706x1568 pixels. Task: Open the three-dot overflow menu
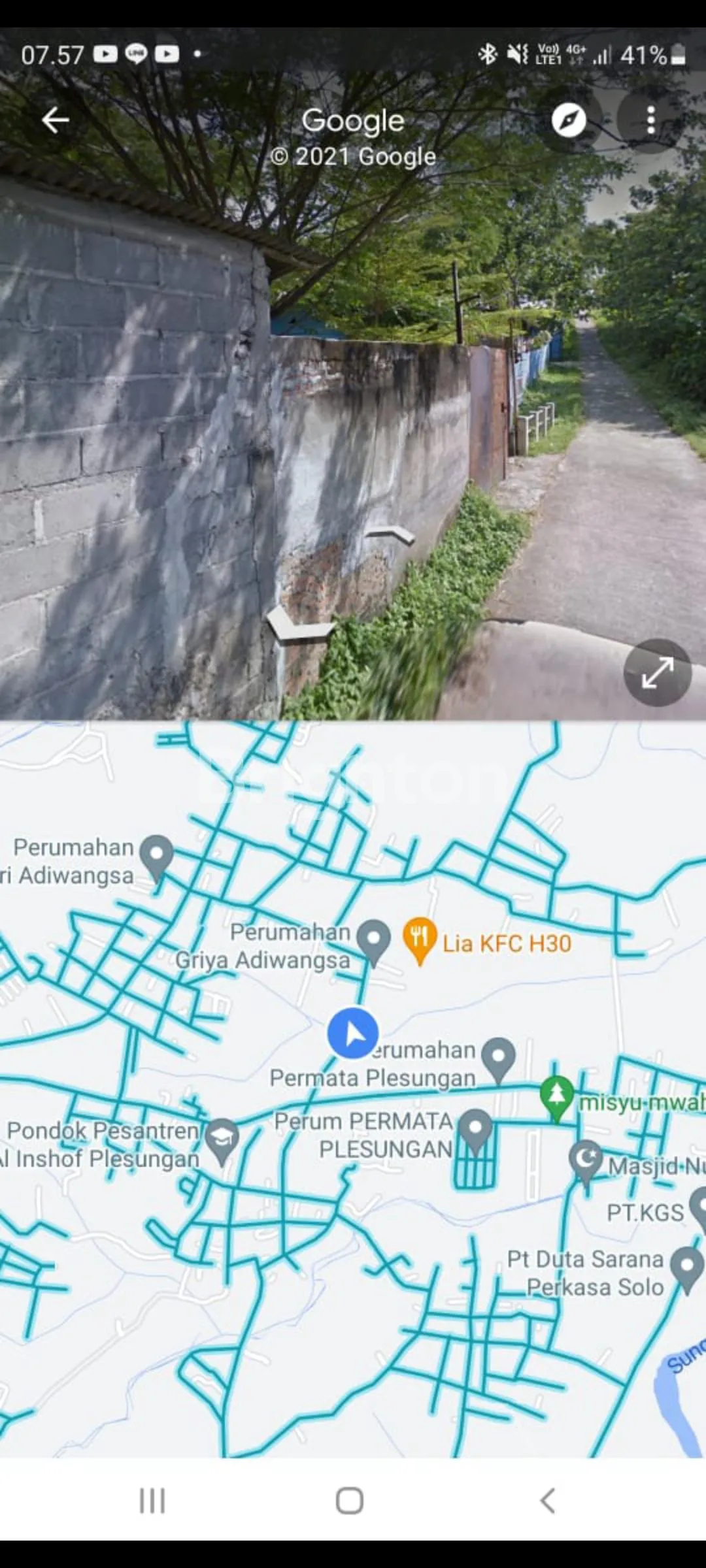pyautogui.click(x=650, y=120)
